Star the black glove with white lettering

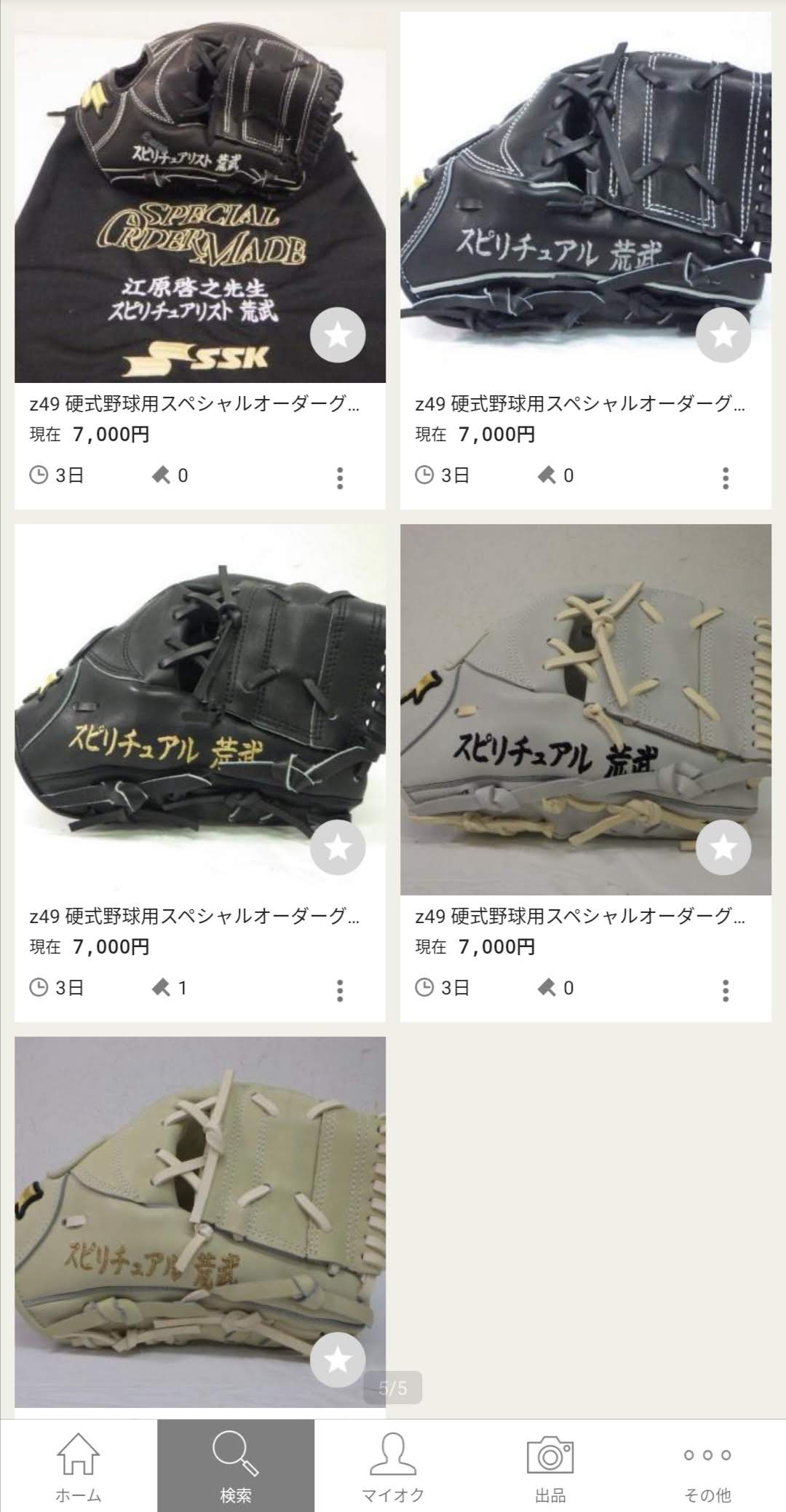(x=723, y=335)
